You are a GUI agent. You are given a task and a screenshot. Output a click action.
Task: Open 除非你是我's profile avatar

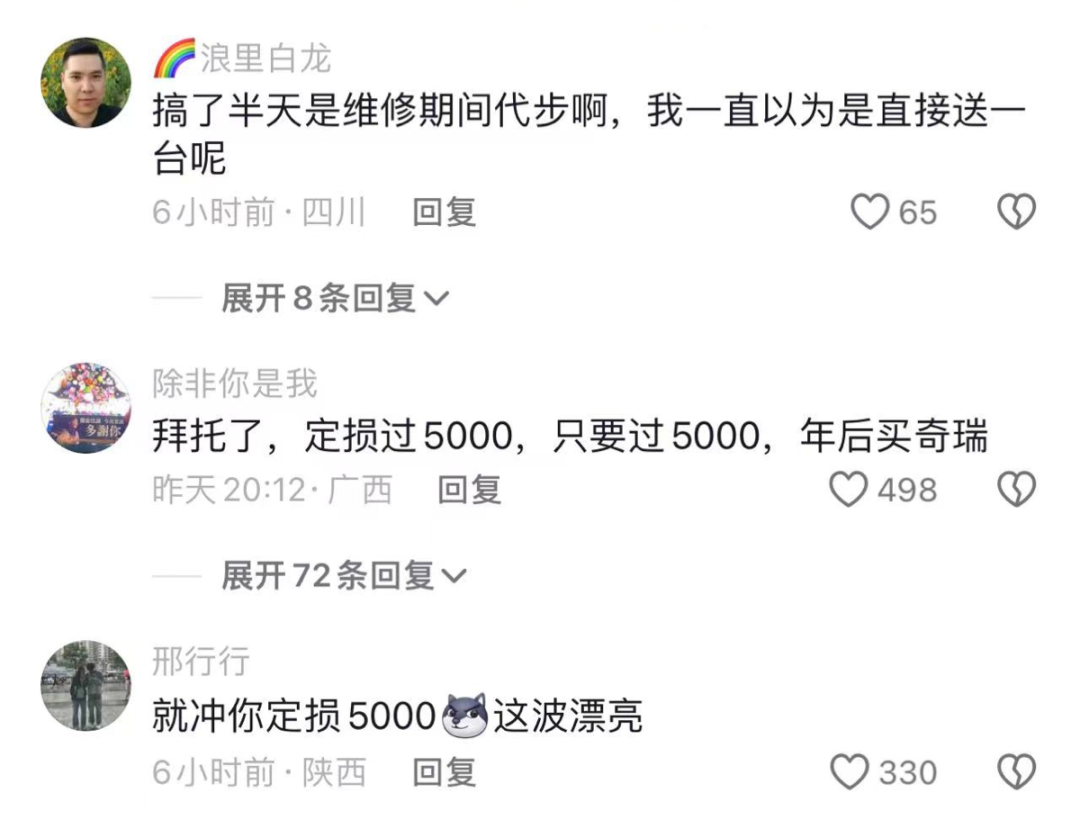(x=86, y=407)
